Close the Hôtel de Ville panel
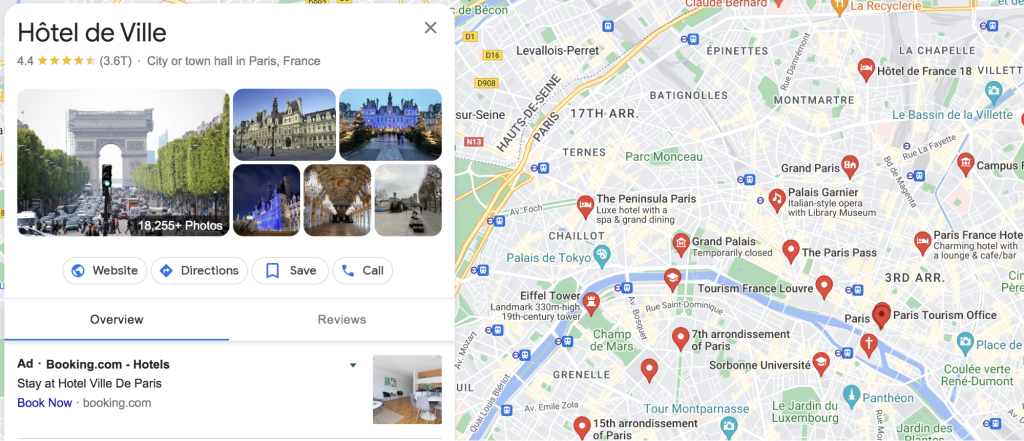 430,28
